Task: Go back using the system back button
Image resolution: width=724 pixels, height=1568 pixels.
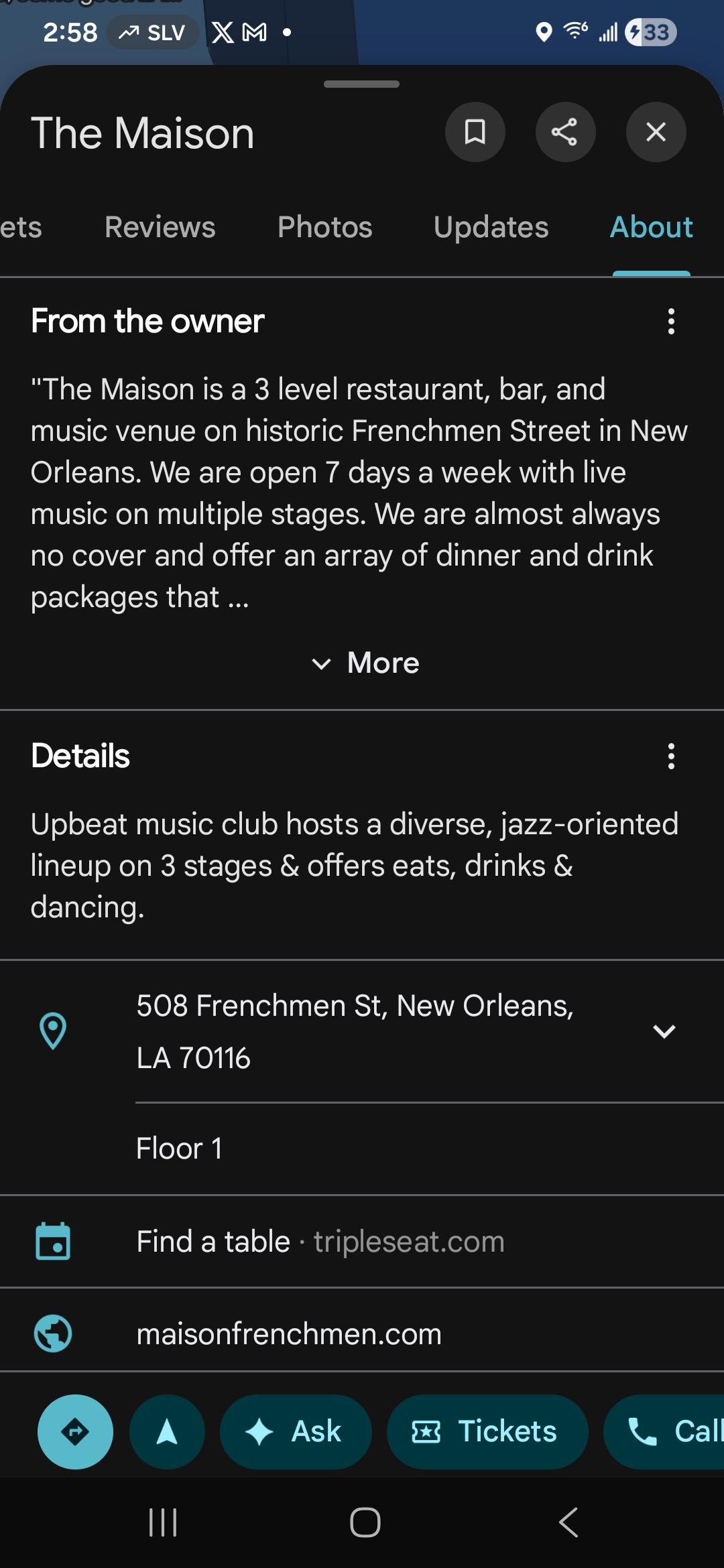Action: [568, 1522]
